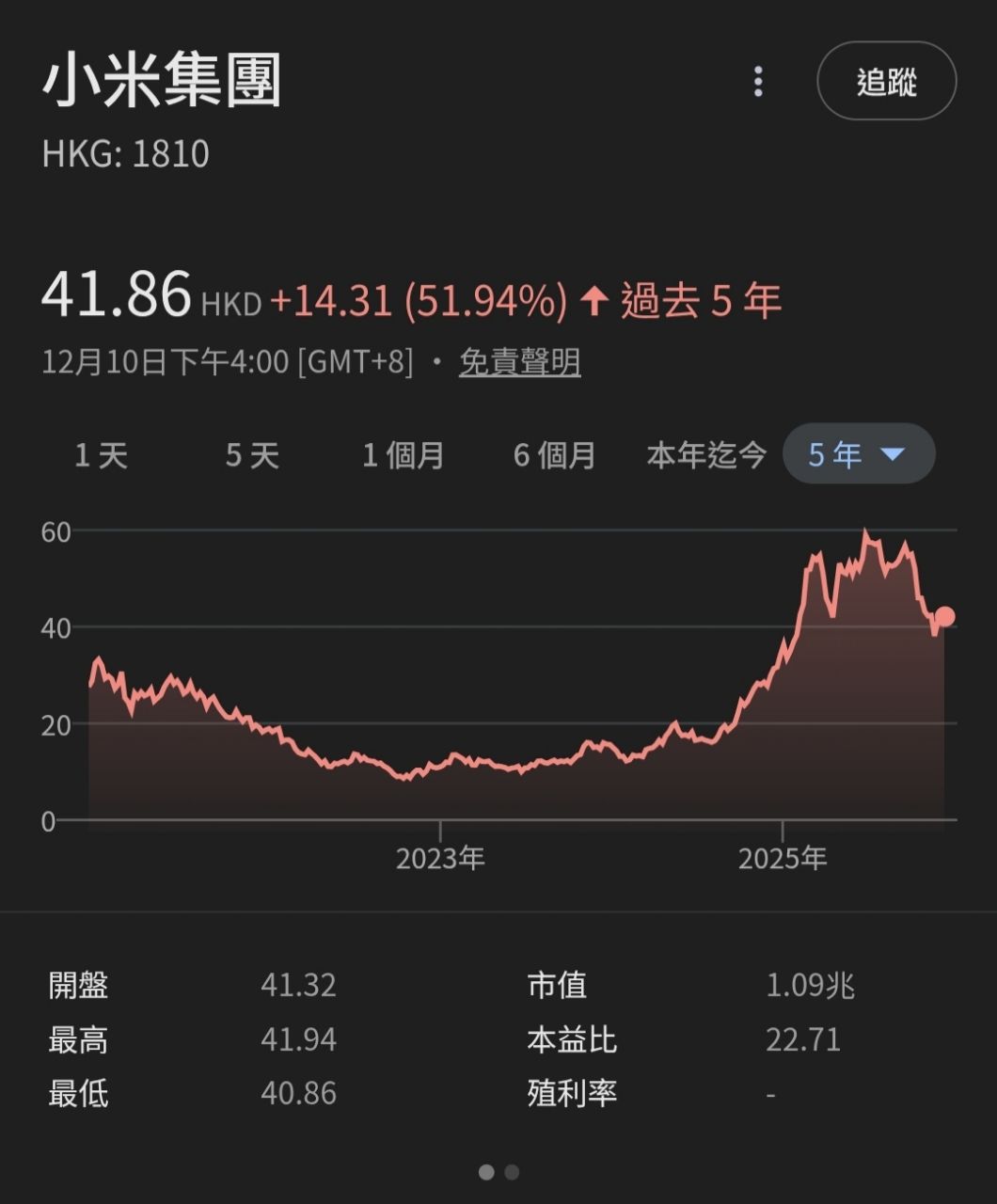The height and width of the screenshot is (1204, 997).
Task: Open the three-dot overflow menu
Action: [x=758, y=82]
